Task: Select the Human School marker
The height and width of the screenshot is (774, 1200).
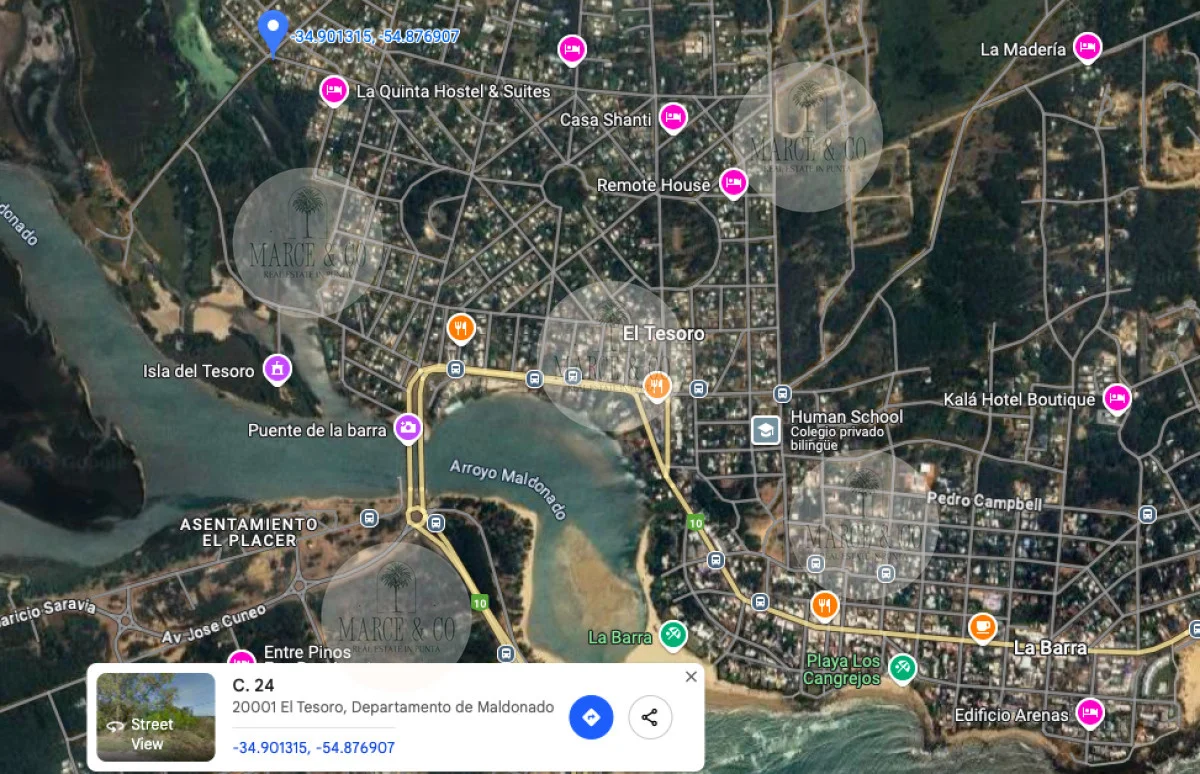Action: point(766,430)
